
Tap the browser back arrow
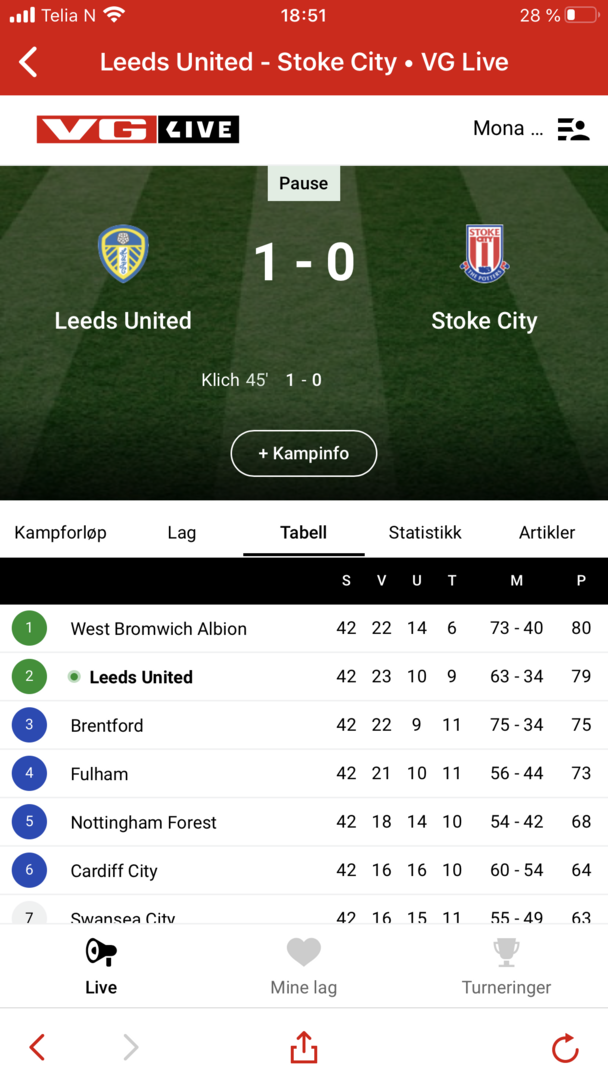point(37,1047)
